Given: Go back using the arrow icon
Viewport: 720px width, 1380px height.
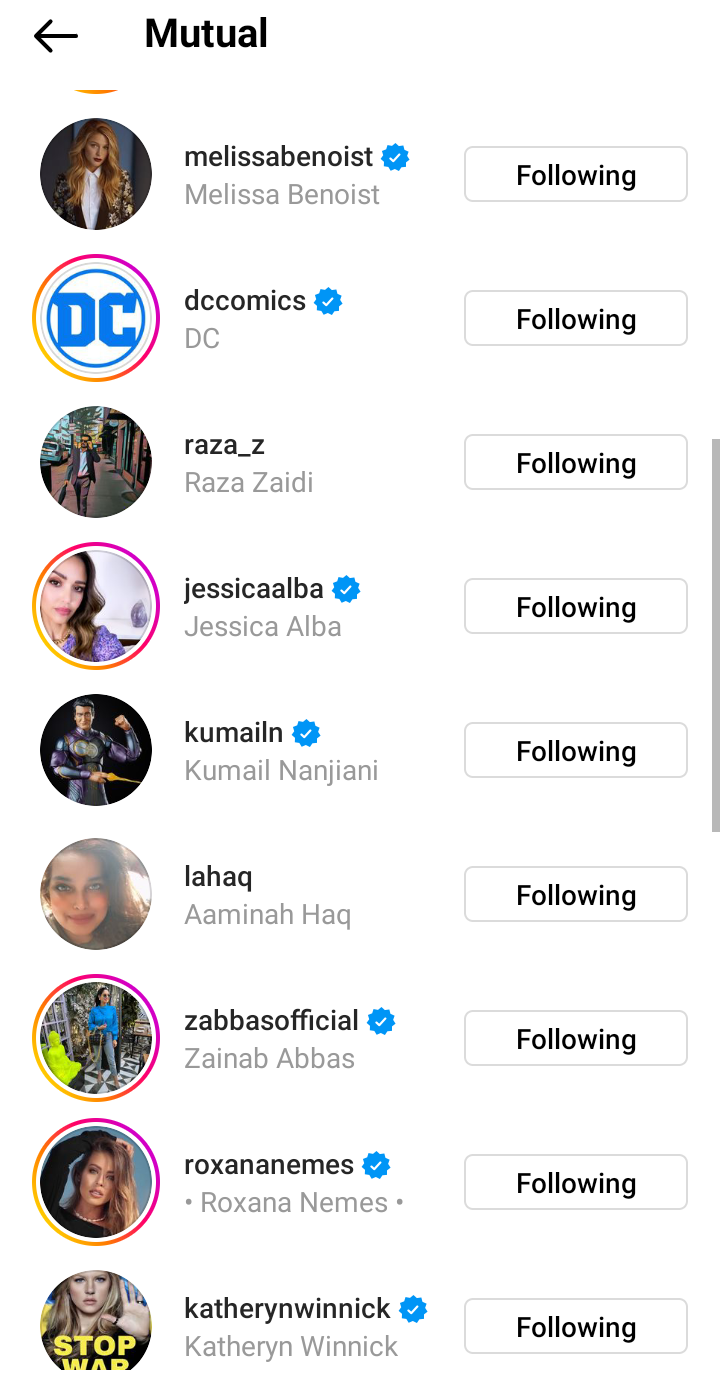Looking at the screenshot, I should 55,36.
